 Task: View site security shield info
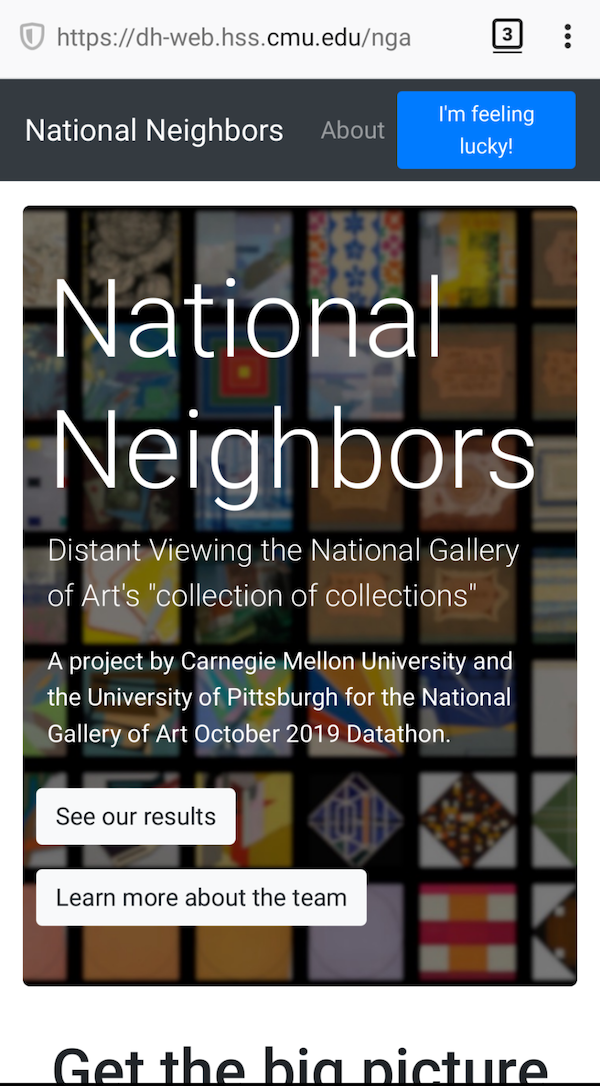click(x=32, y=37)
